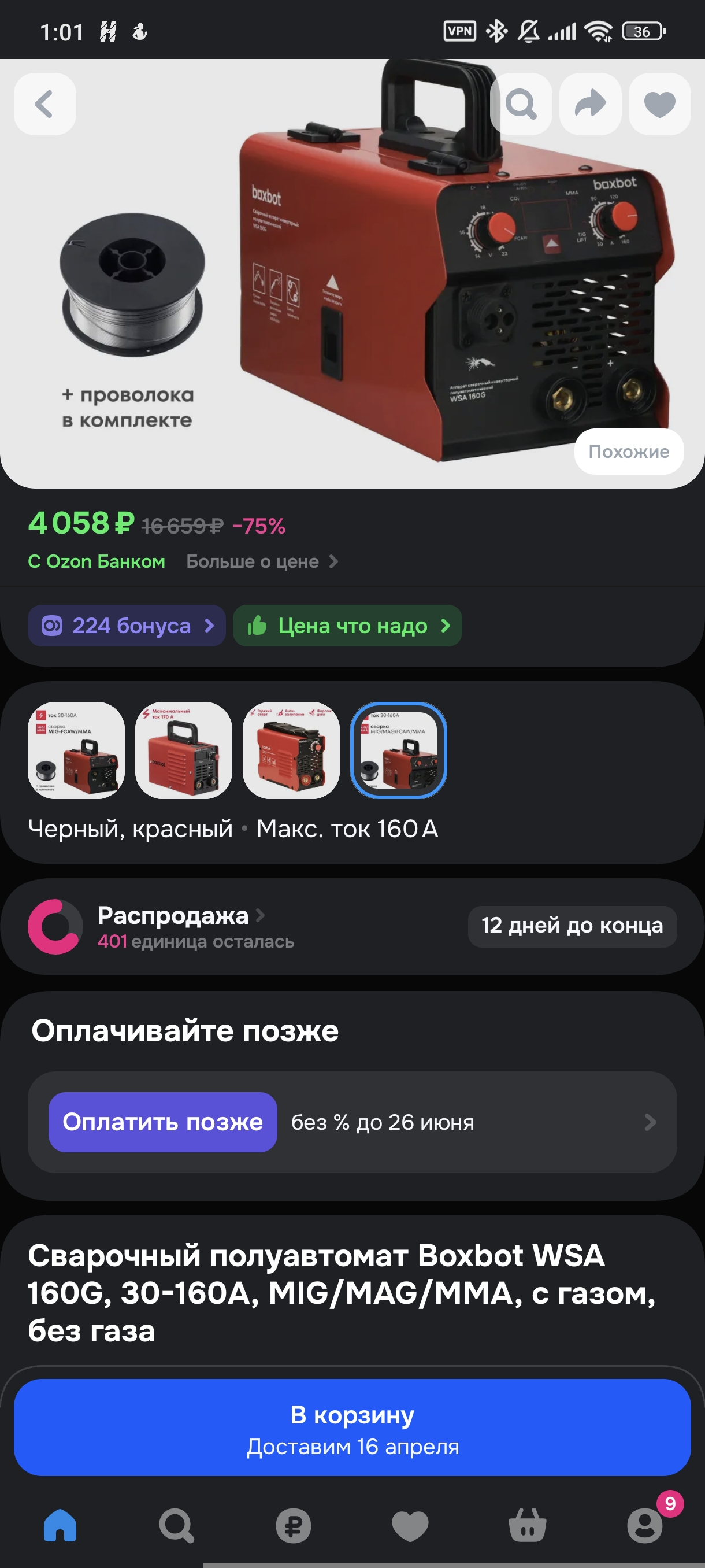Add the item to cart with В корзину
The image size is (705, 1568).
(x=352, y=1428)
